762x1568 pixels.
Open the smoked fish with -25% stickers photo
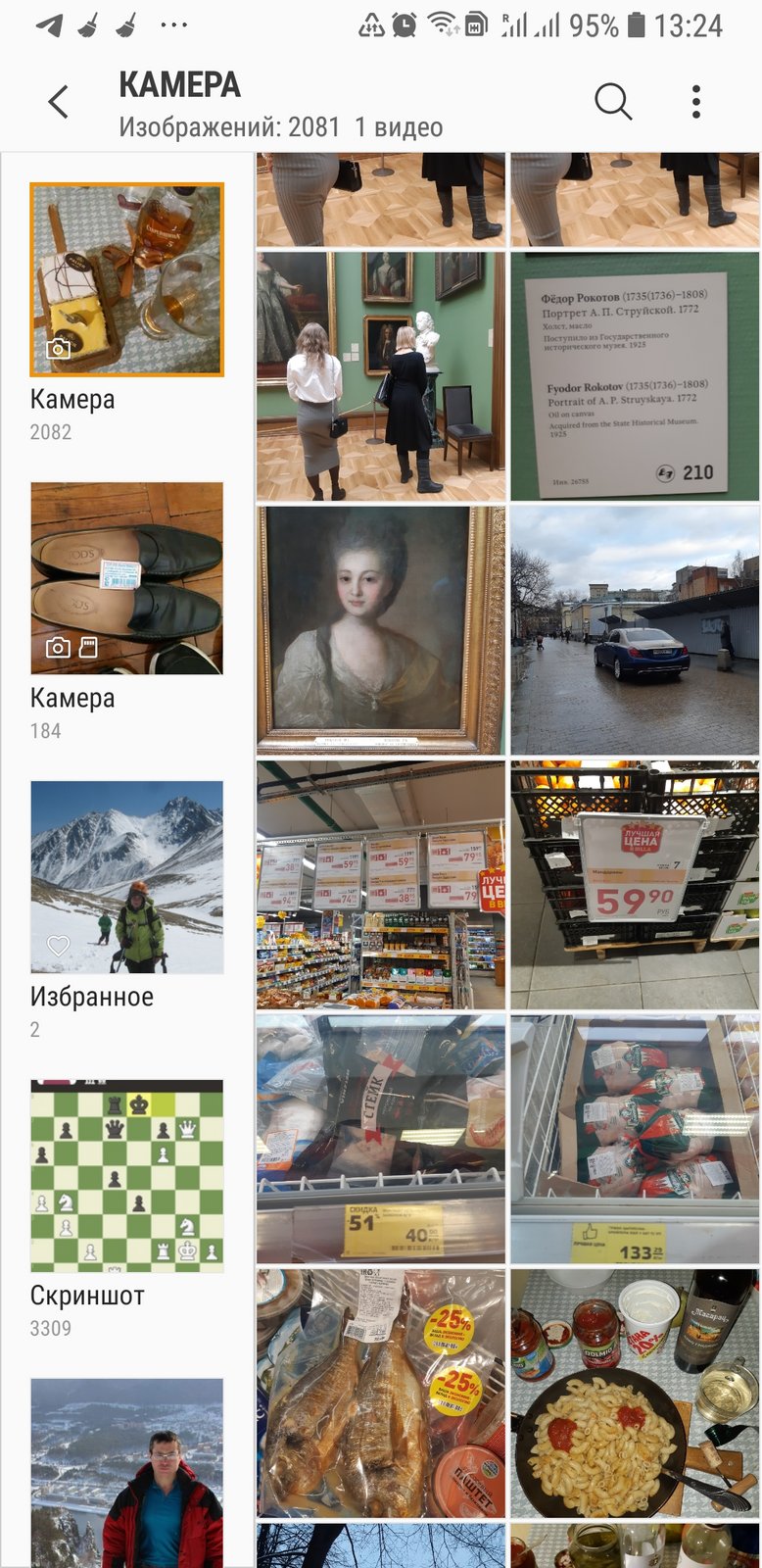tap(381, 1394)
